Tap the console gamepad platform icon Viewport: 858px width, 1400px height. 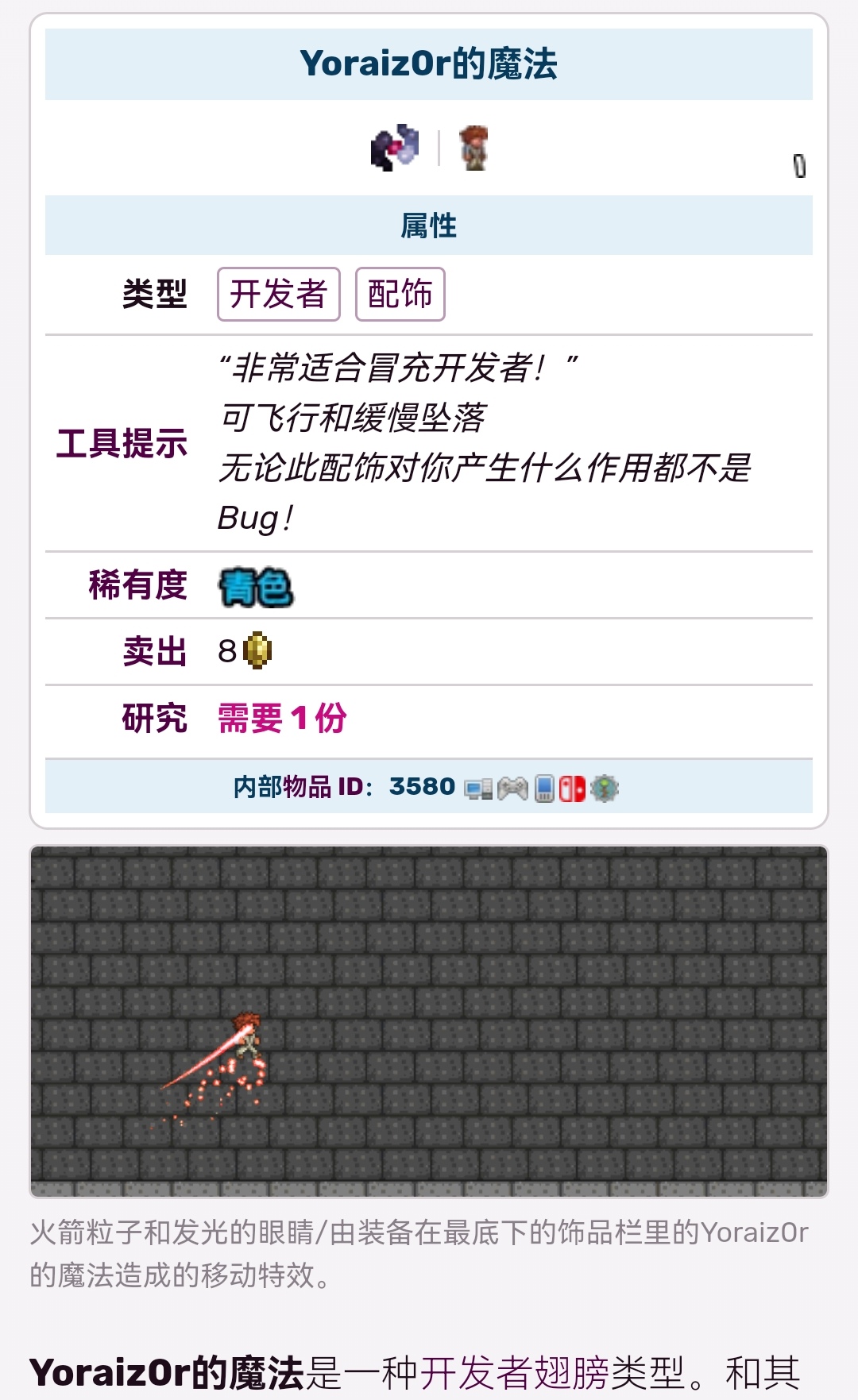click(x=512, y=789)
